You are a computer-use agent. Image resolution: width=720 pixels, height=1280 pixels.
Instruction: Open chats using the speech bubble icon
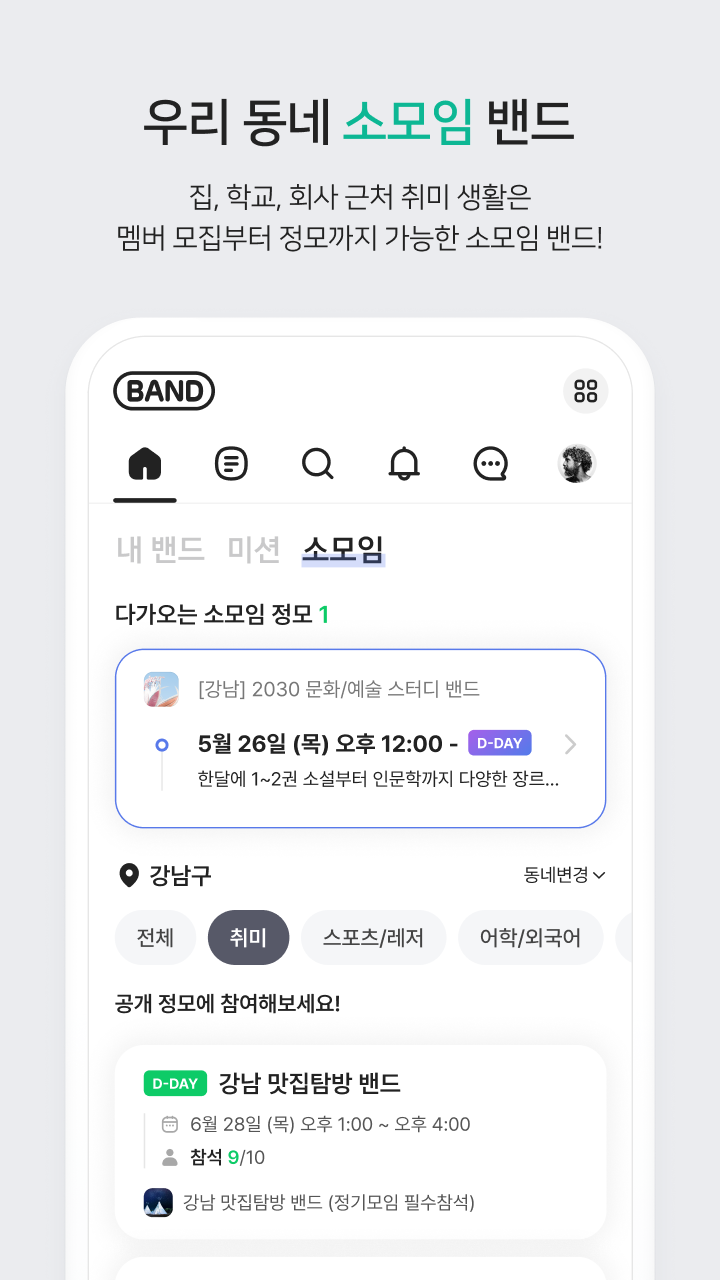tap(491, 463)
